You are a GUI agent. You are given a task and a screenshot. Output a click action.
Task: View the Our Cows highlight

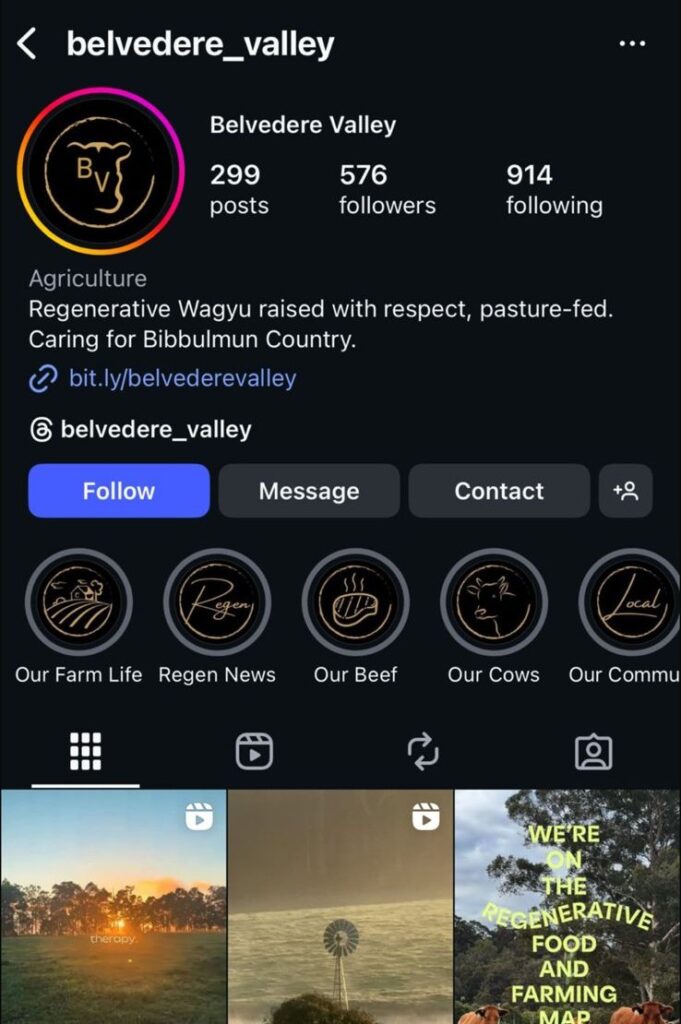pos(493,602)
